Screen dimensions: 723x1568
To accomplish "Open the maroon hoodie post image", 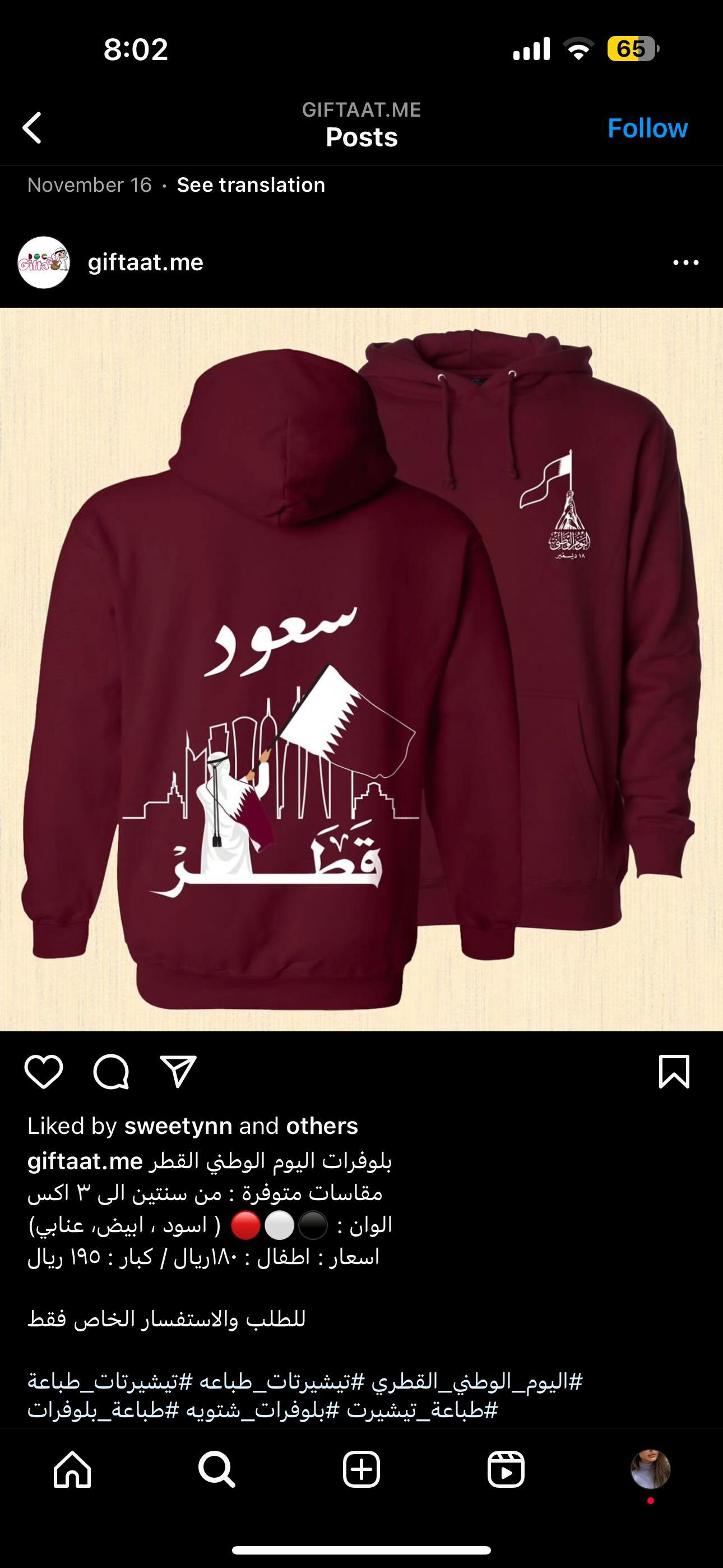I will 361,668.
